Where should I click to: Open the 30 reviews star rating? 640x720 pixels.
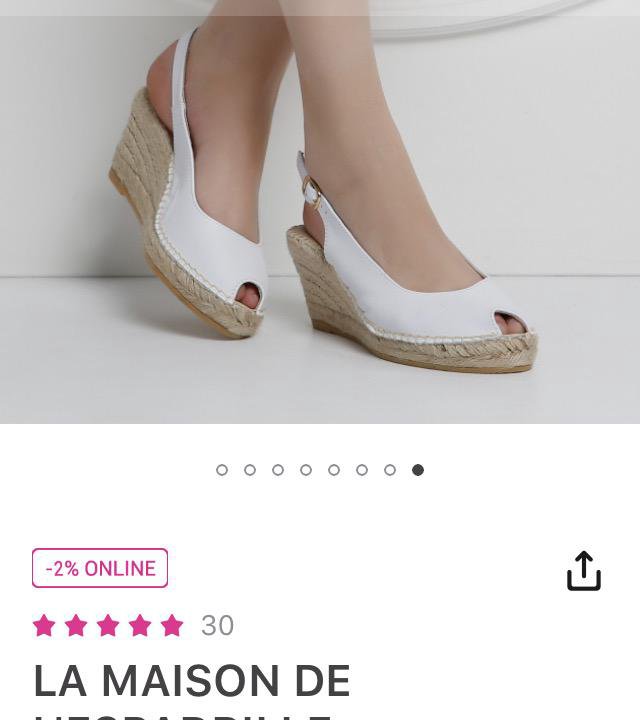pos(132,626)
